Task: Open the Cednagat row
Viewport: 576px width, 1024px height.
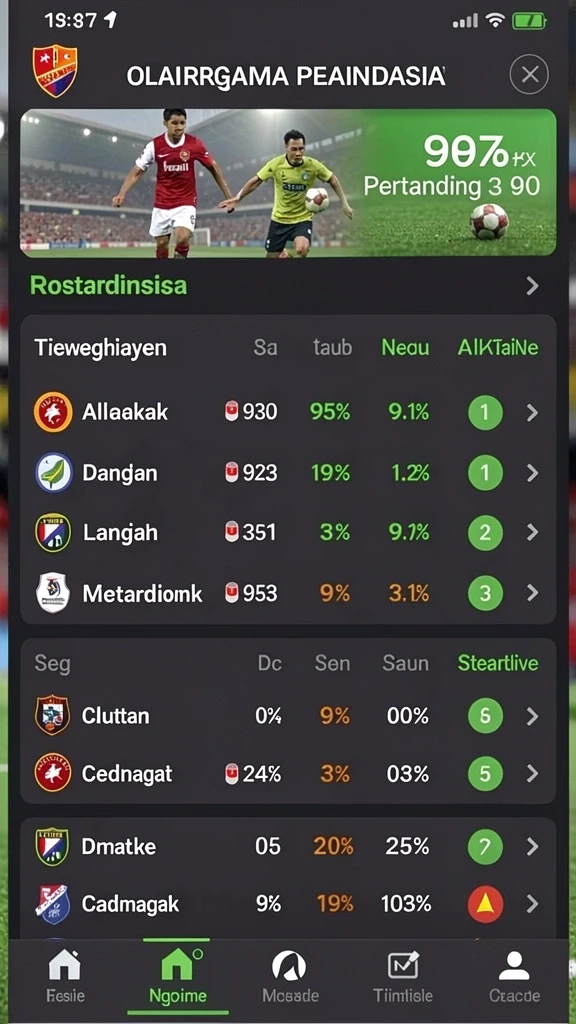Action: click(x=288, y=774)
